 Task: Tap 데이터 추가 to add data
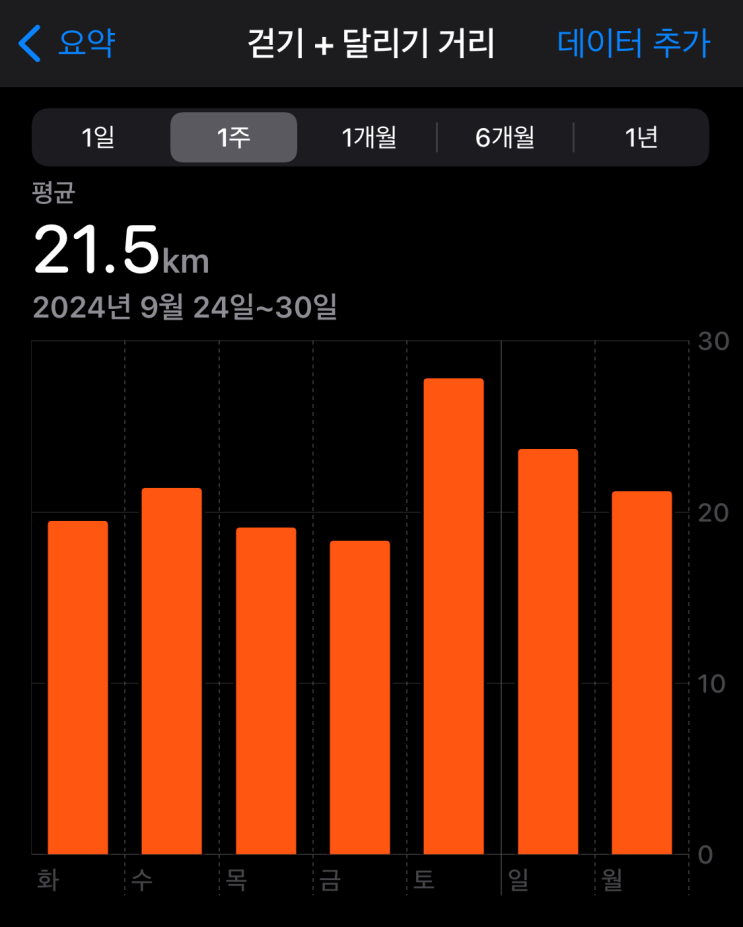(x=633, y=44)
